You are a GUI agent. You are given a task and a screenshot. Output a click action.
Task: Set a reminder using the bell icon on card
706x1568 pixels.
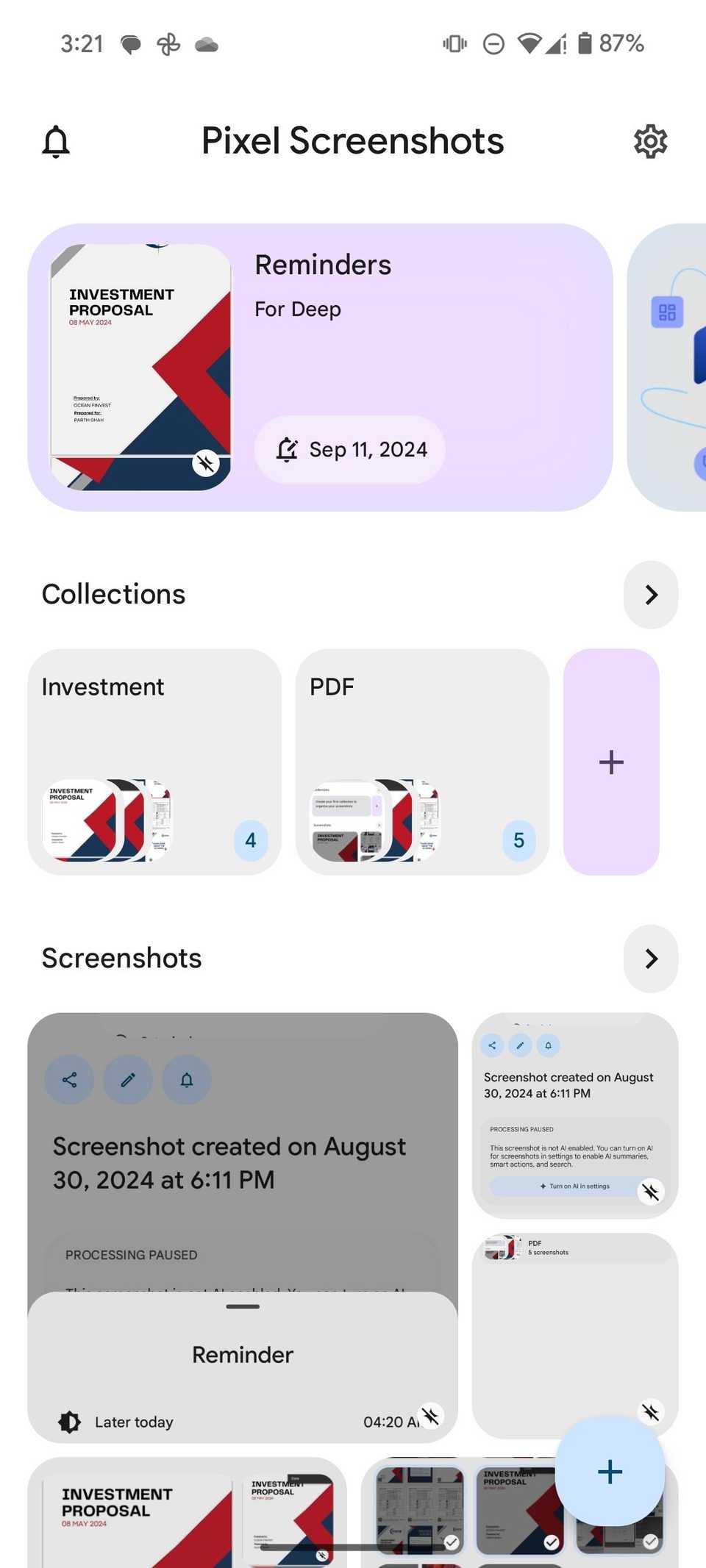click(185, 1079)
